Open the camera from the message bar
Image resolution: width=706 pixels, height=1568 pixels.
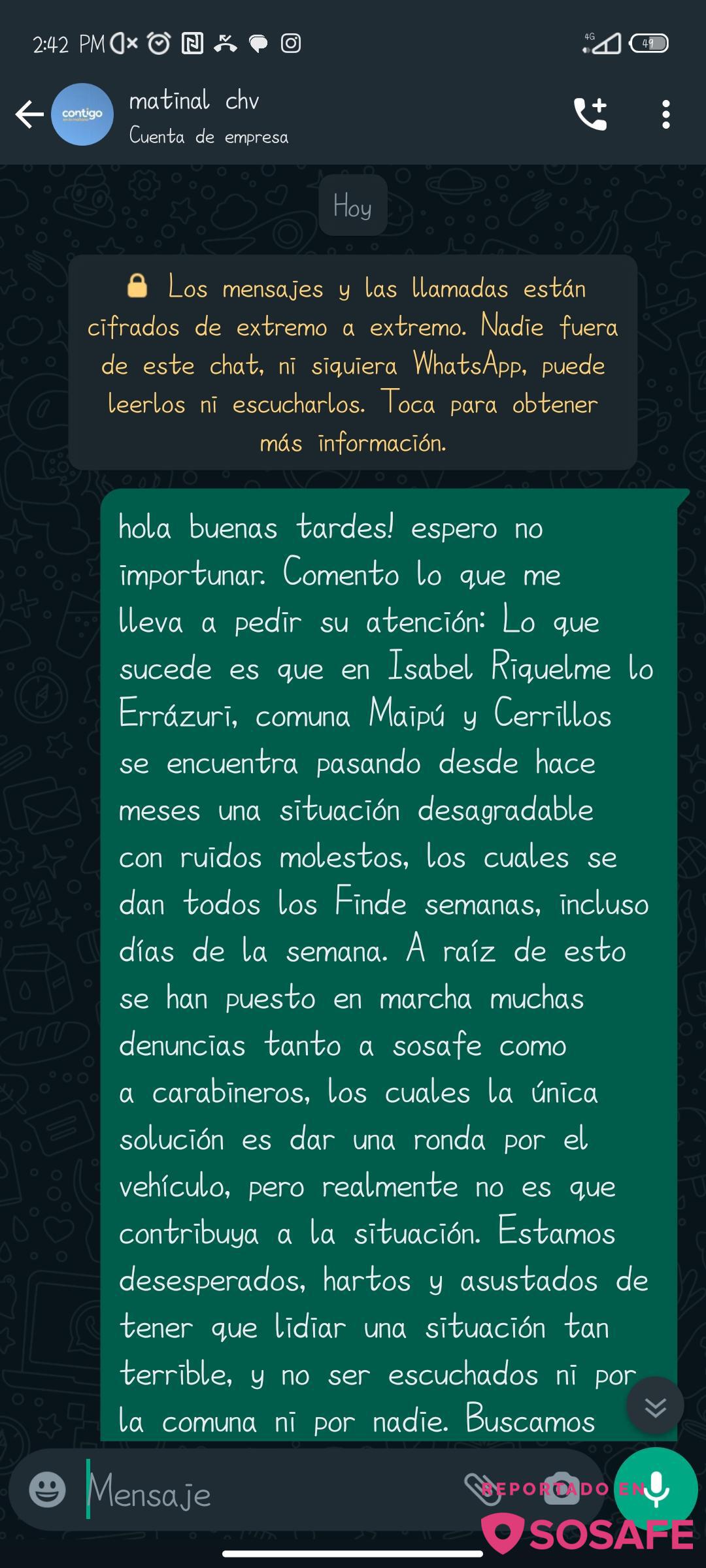(x=562, y=1490)
